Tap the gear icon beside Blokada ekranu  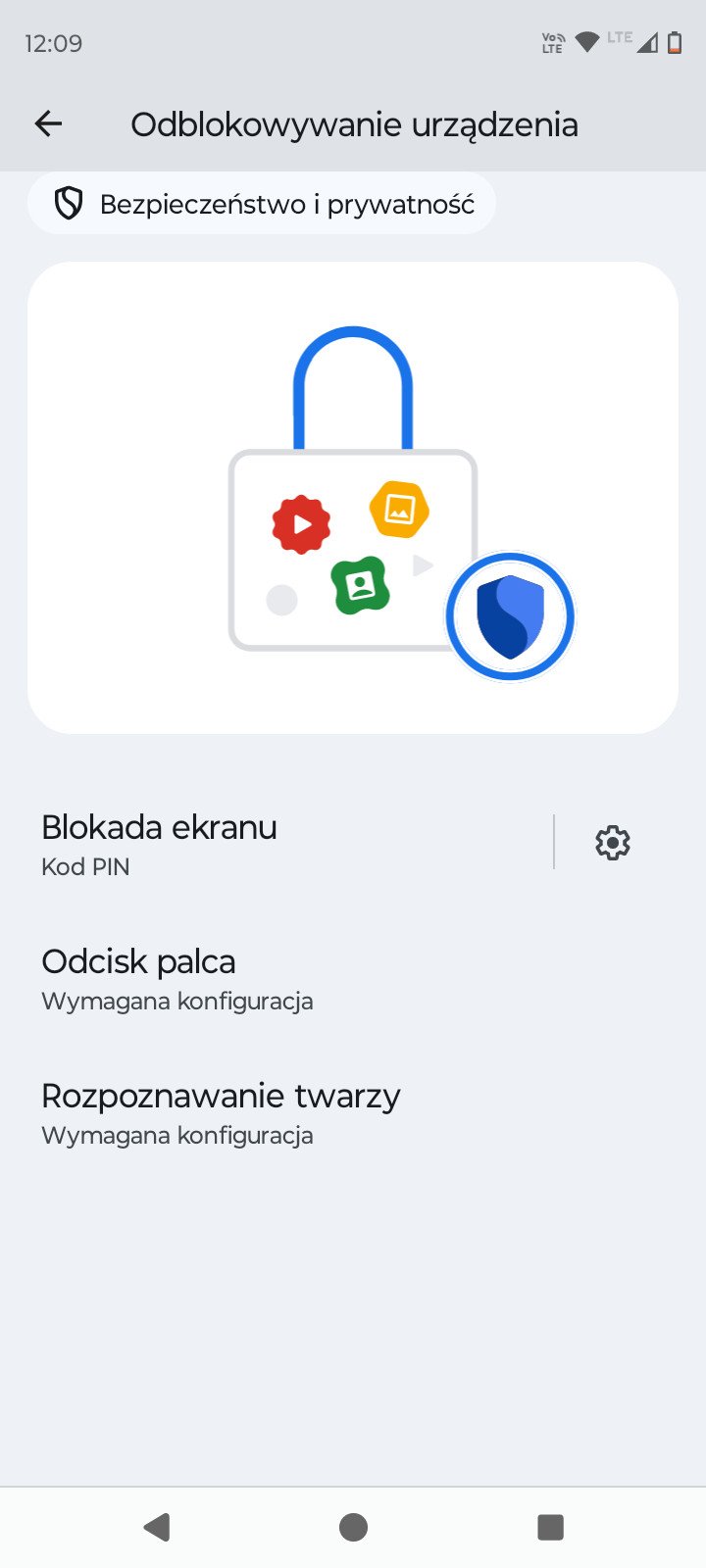pyautogui.click(x=612, y=843)
